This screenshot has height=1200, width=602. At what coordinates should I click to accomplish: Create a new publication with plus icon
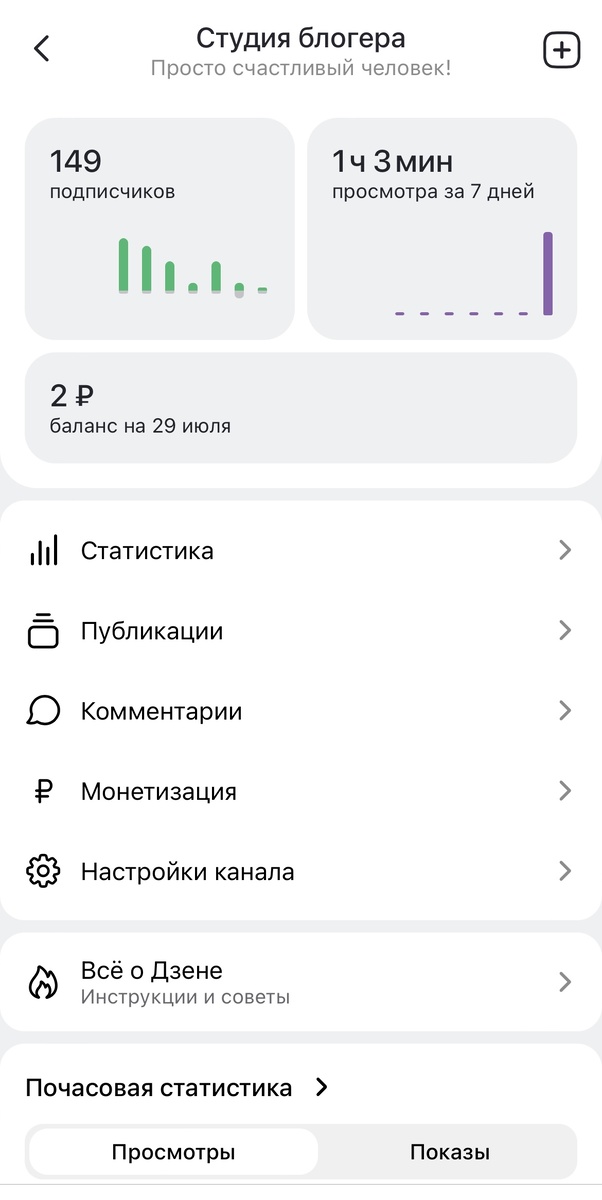(x=561, y=51)
